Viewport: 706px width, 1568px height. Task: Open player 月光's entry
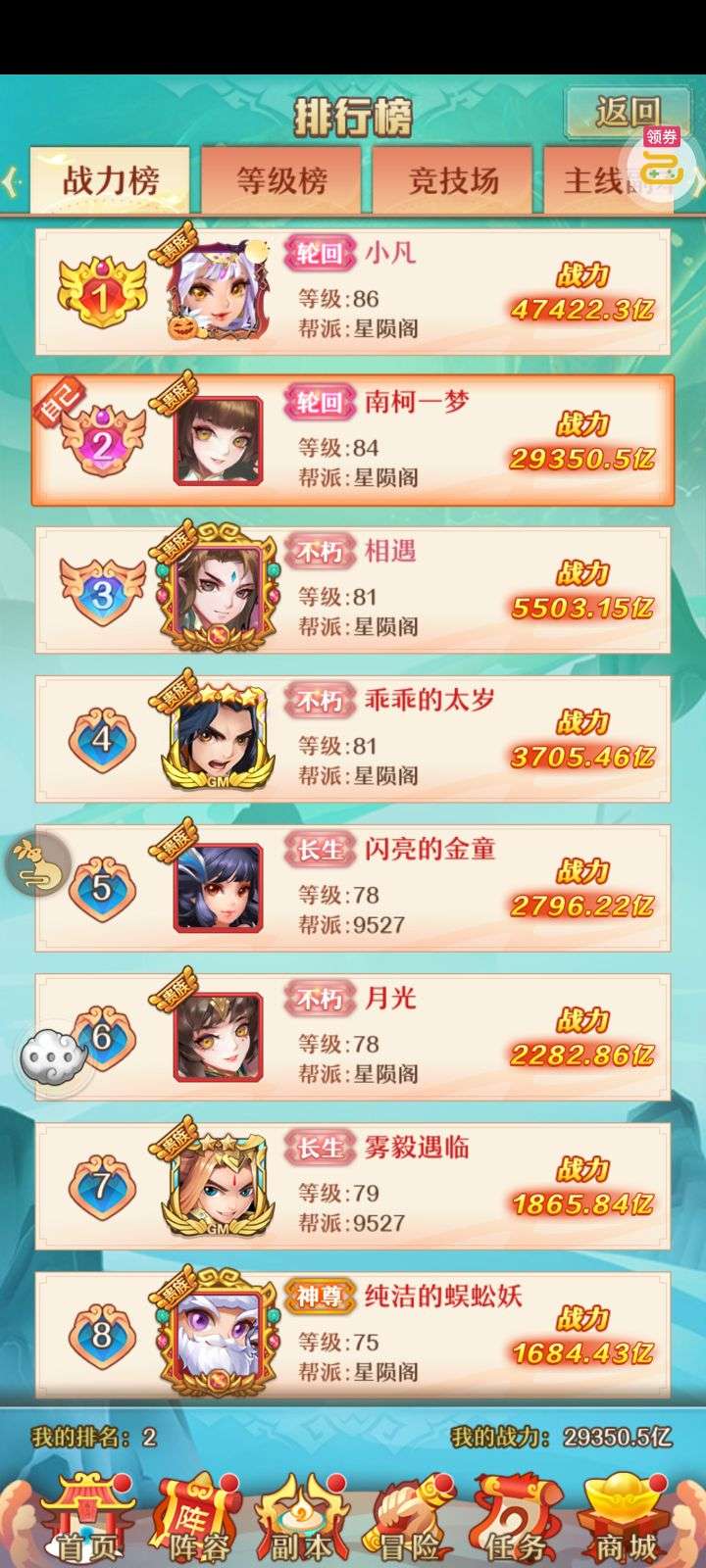point(353,1037)
